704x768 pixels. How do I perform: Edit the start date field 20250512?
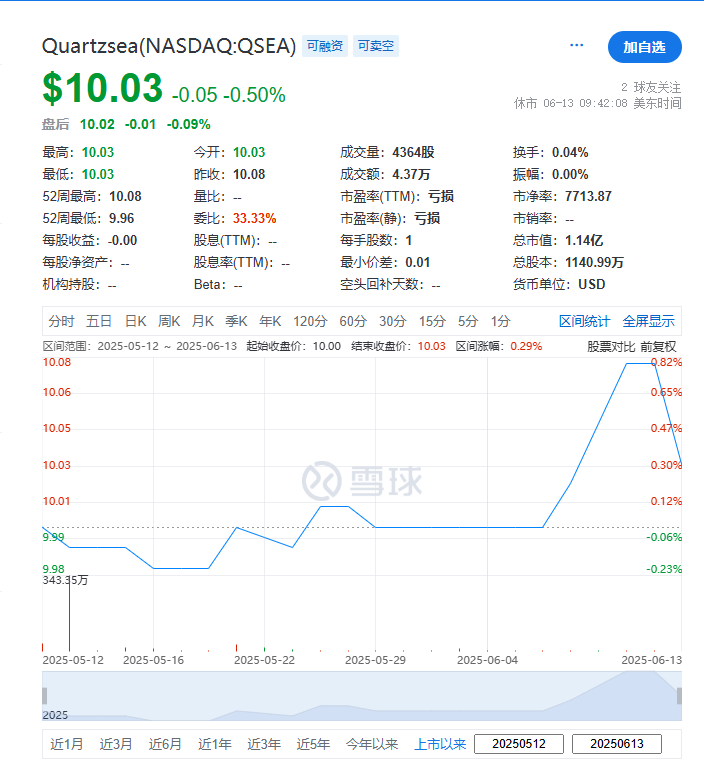518,744
